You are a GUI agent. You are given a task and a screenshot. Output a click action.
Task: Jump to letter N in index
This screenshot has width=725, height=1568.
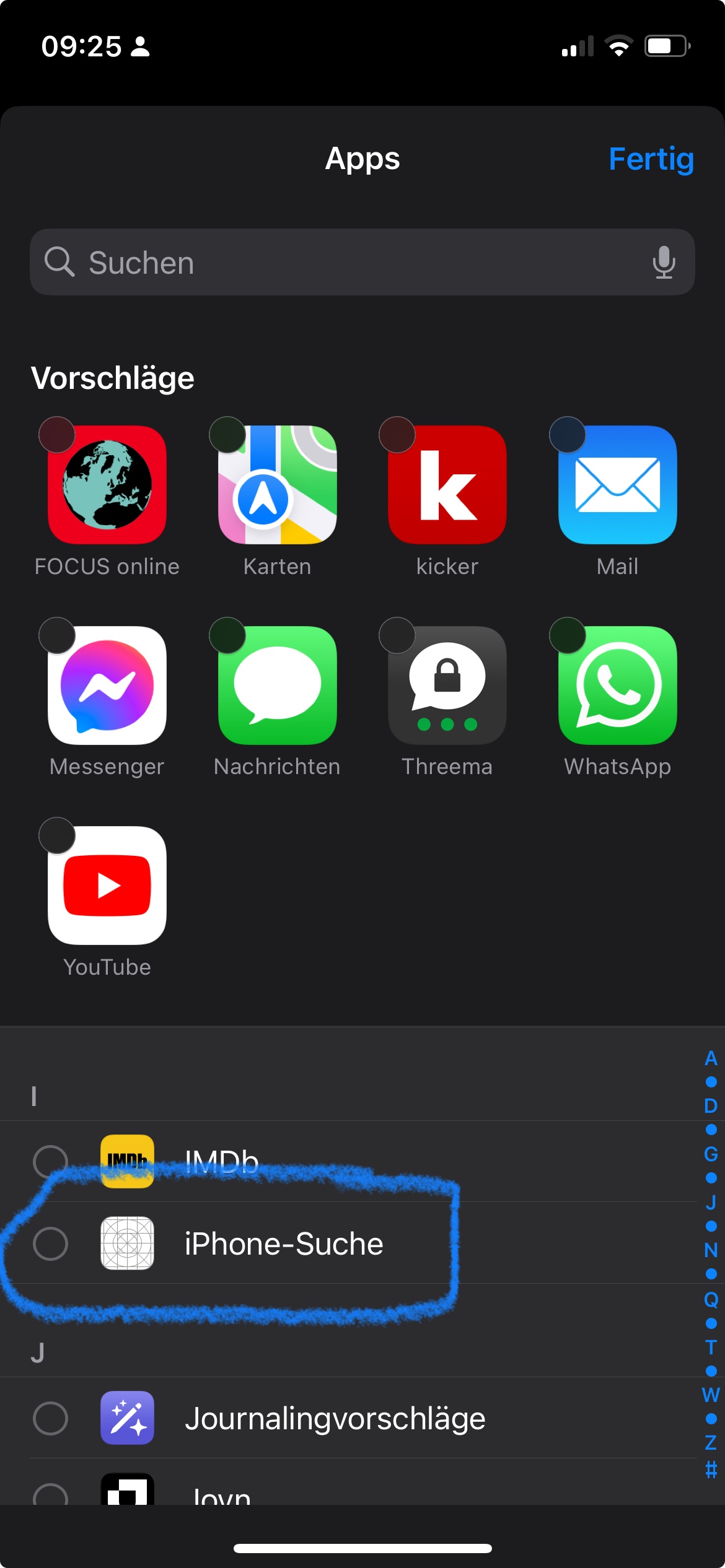click(x=711, y=1250)
